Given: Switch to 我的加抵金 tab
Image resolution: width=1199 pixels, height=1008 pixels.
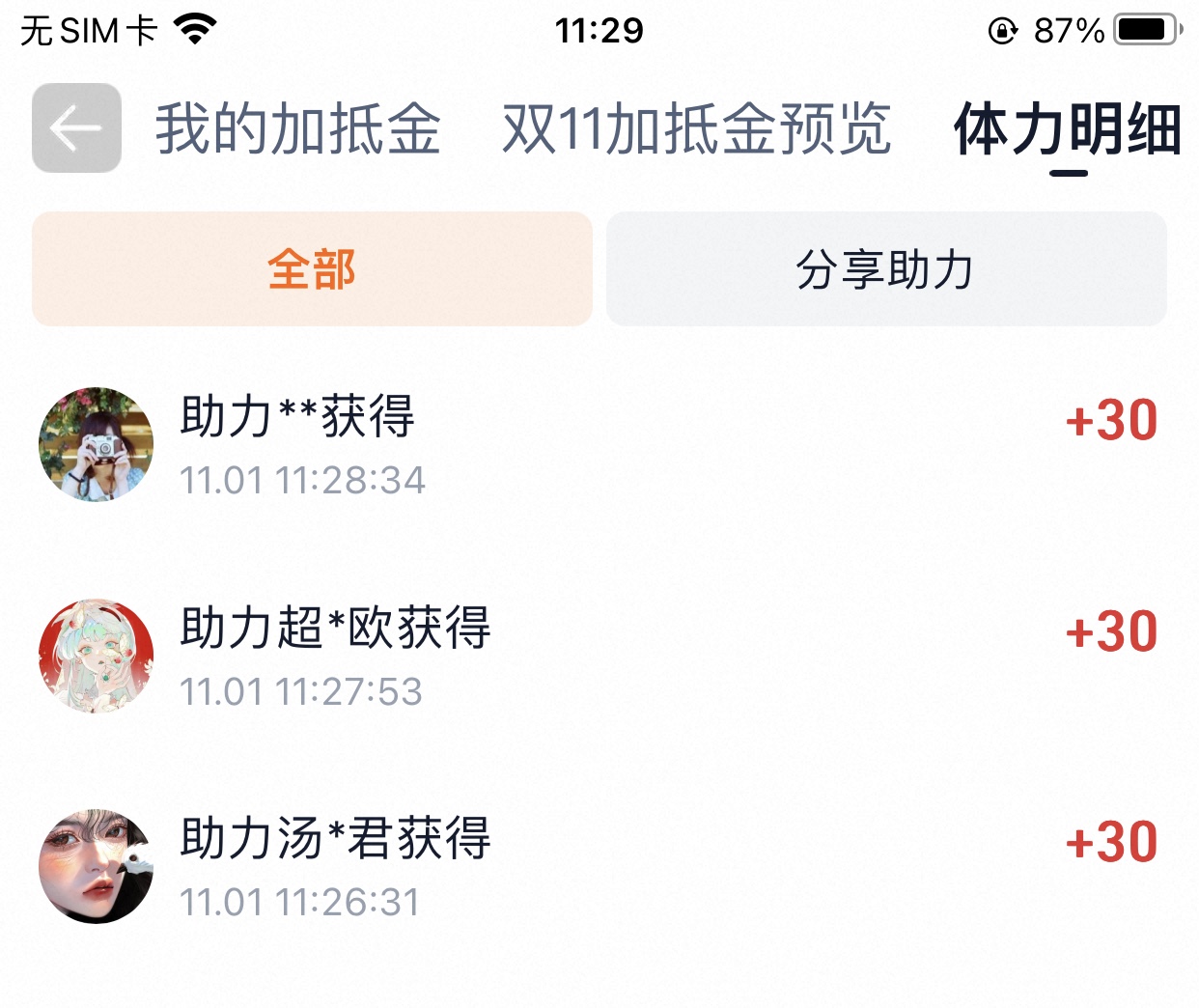Looking at the screenshot, I should (297, 129).
